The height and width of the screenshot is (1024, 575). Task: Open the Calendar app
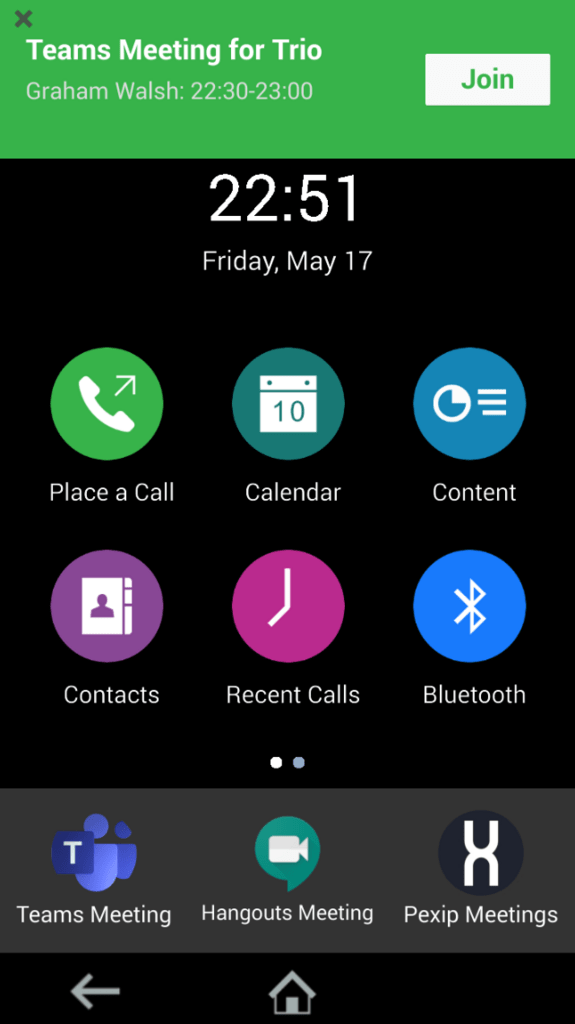tap(288, 404)
